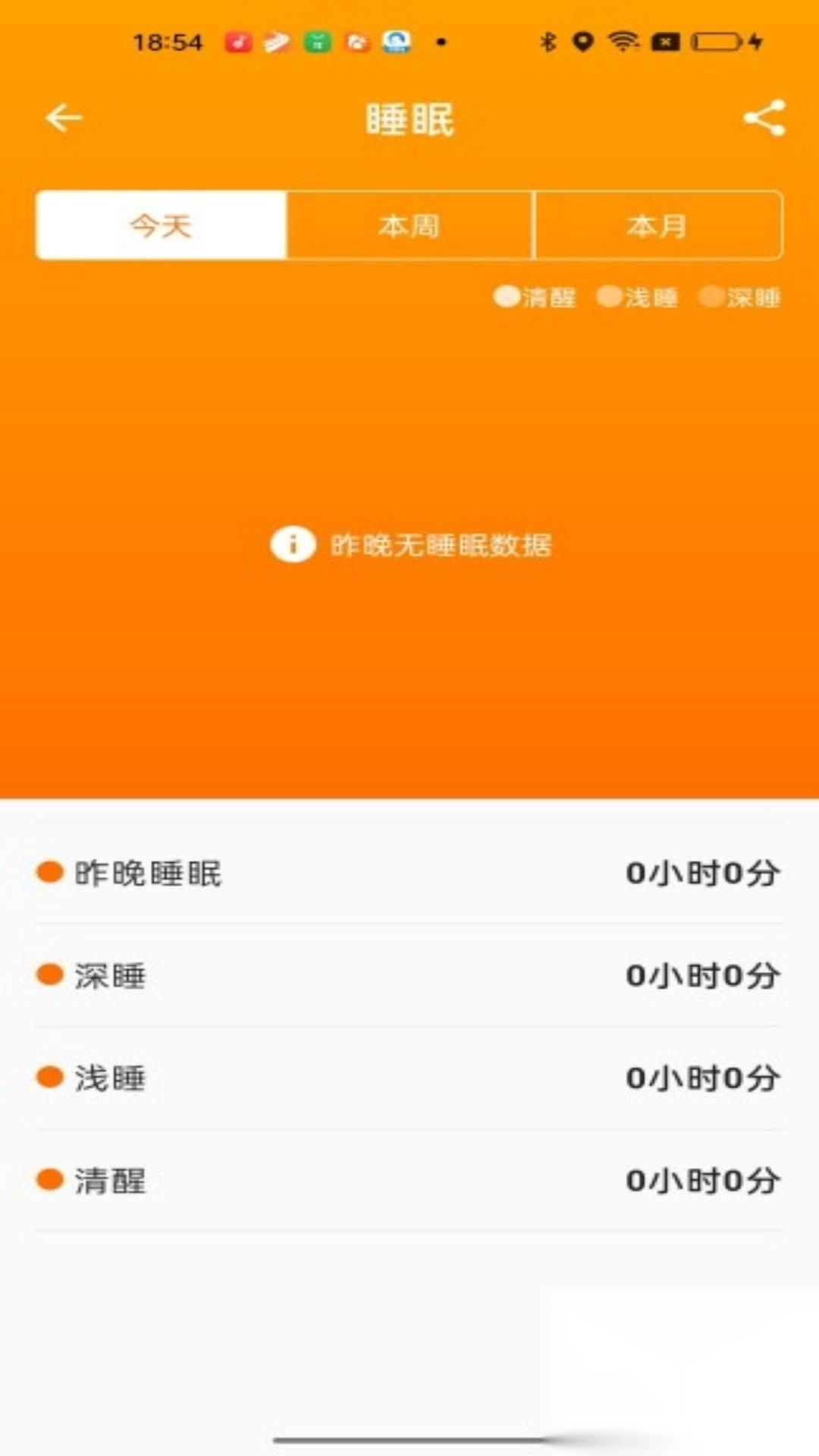Image resolution: width=819 pixels, height=1456 pixels.
Task: Share the sleep report
Action: point(765,118)
